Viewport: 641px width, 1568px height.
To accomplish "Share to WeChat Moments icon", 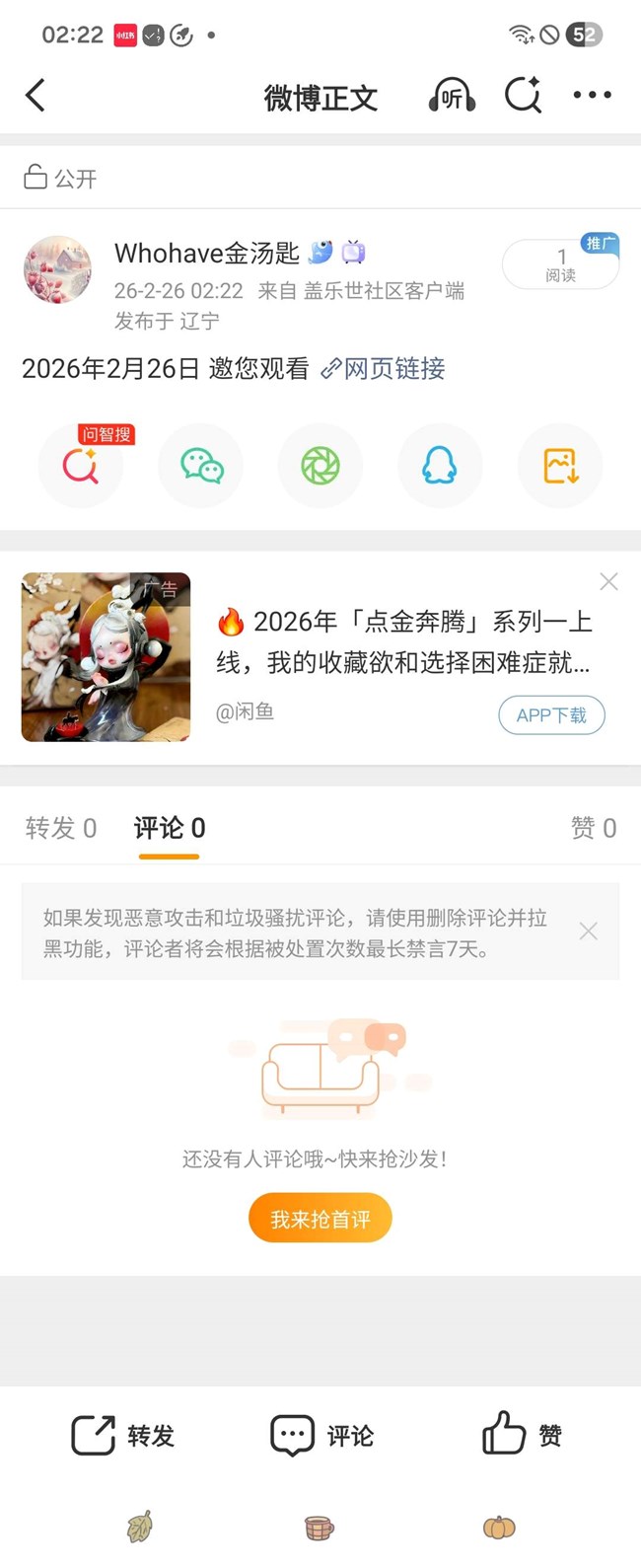I will (x=320, y=465).
